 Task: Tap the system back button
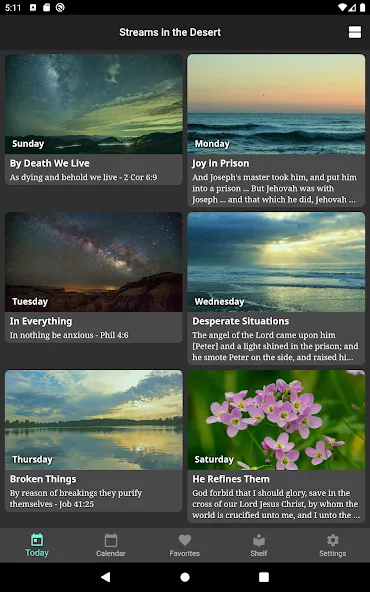click(x=106, y=577)
